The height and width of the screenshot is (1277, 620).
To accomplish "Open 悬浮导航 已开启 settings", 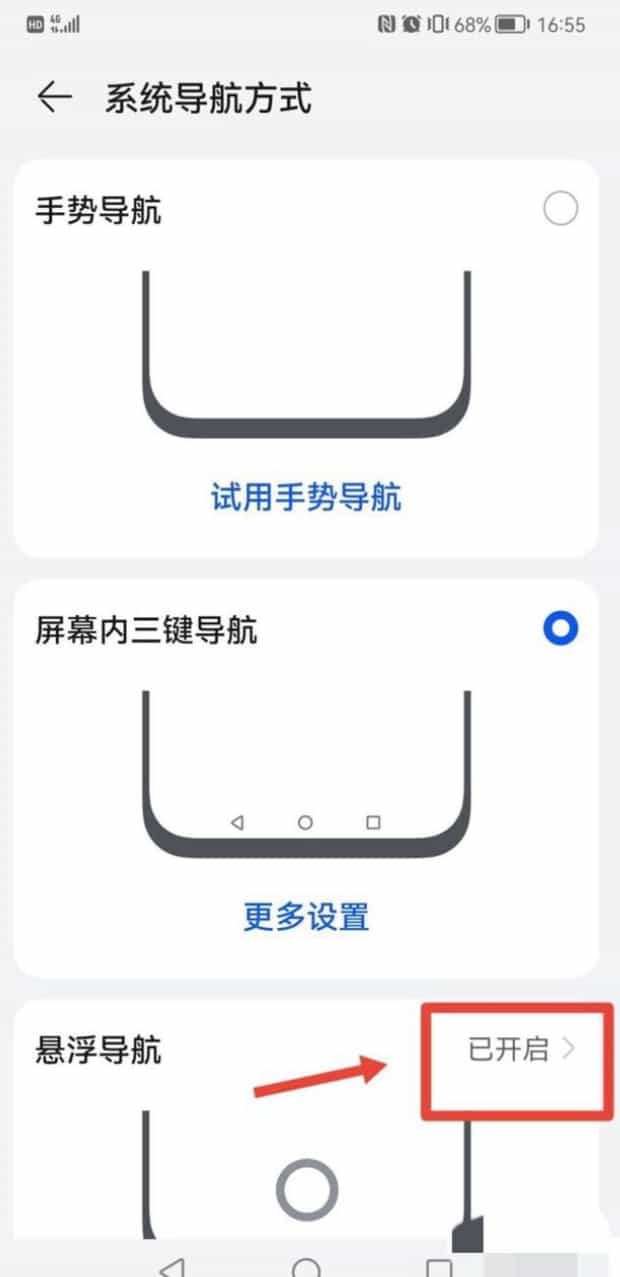I will 522,1049.
